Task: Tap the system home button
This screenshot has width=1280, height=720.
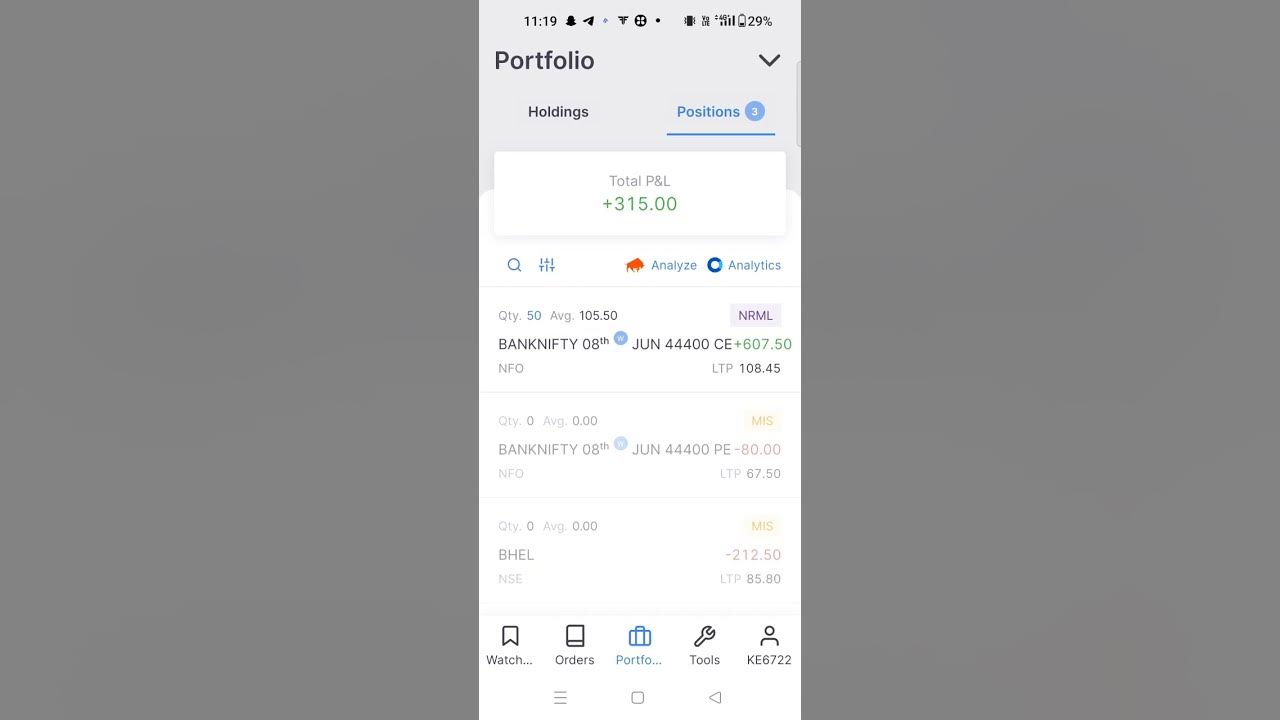Action: (x=638, y=697)
